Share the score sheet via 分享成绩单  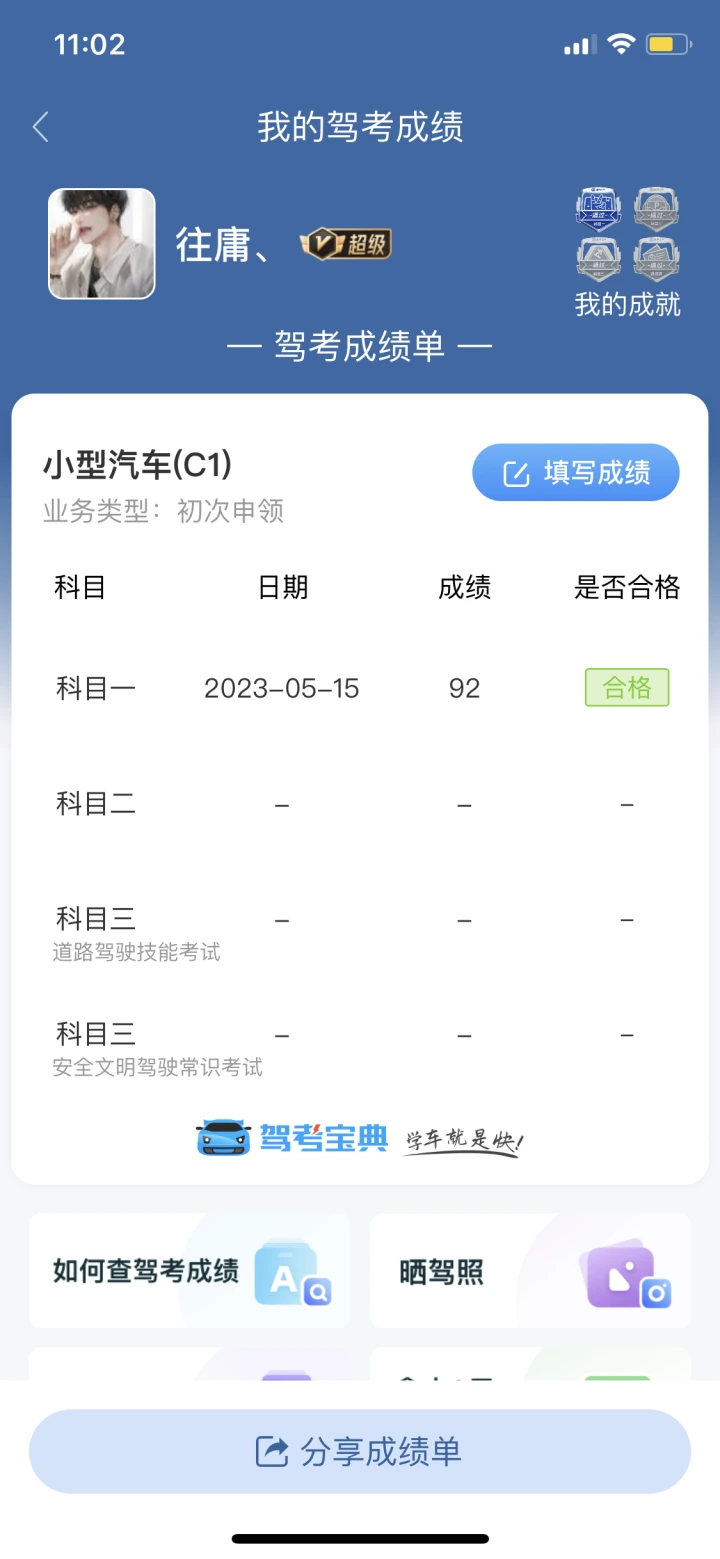360,1451
